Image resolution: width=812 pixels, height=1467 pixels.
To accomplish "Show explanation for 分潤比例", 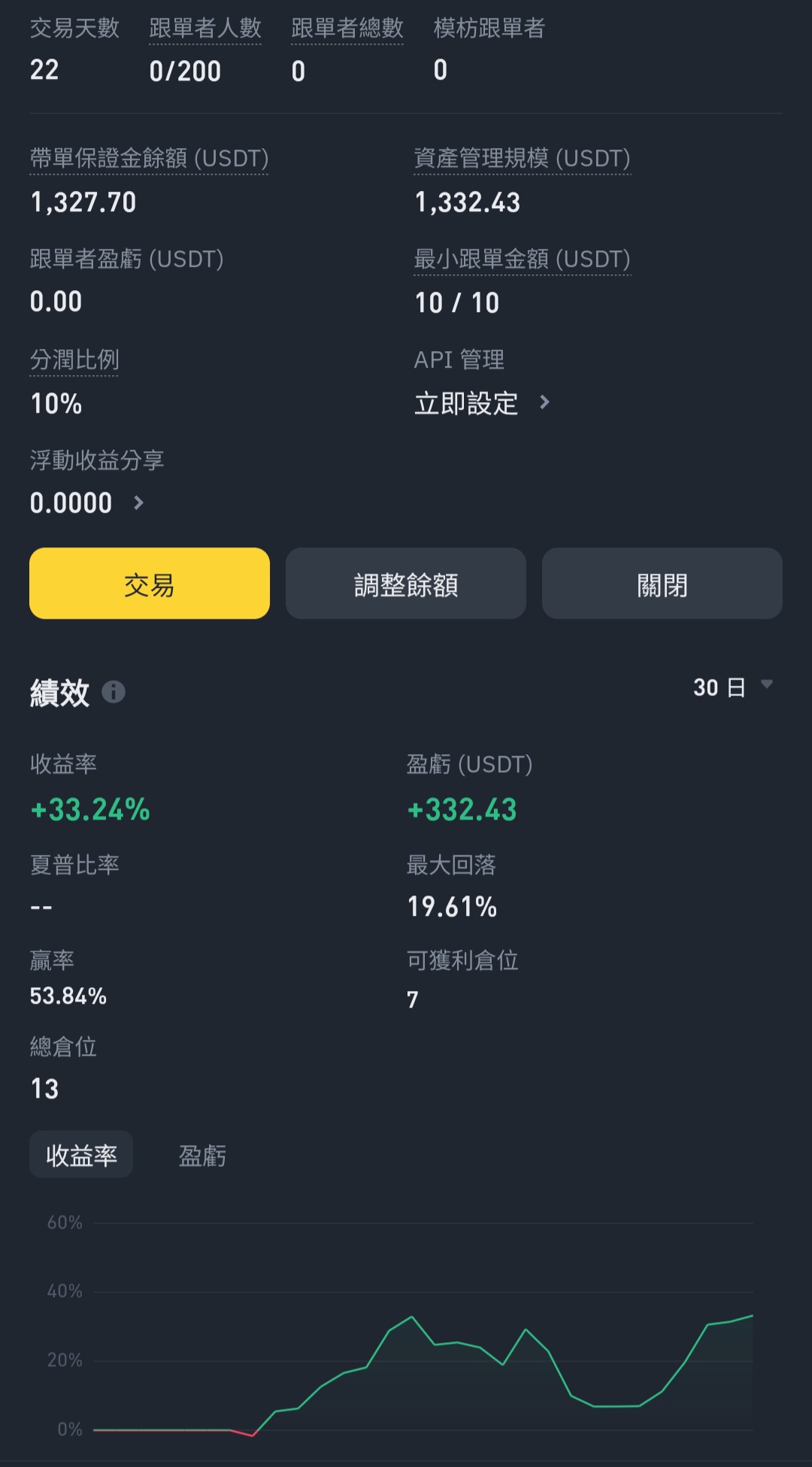I will click(x=74, y=360).
